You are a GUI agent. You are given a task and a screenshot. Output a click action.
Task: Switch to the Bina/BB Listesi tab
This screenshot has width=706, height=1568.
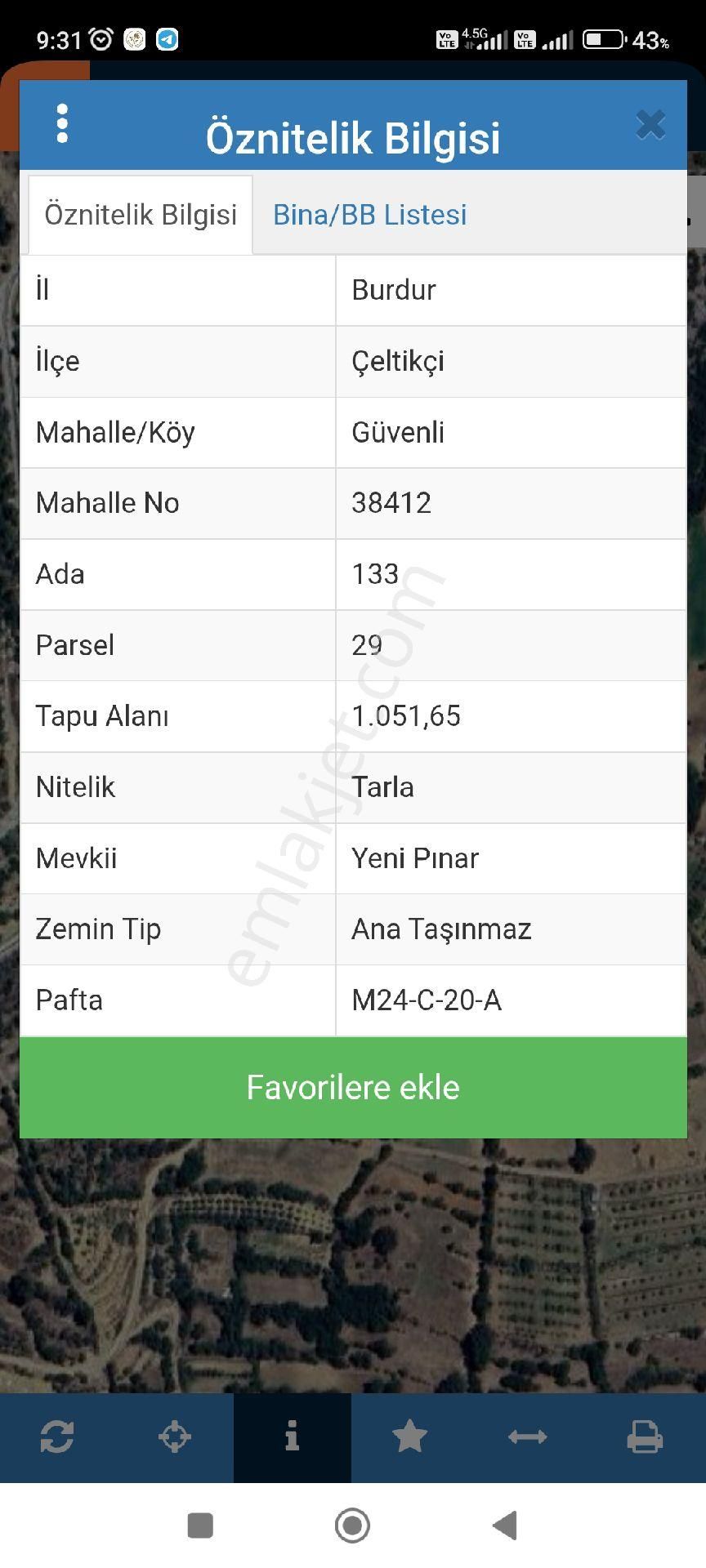coord(369,215)
